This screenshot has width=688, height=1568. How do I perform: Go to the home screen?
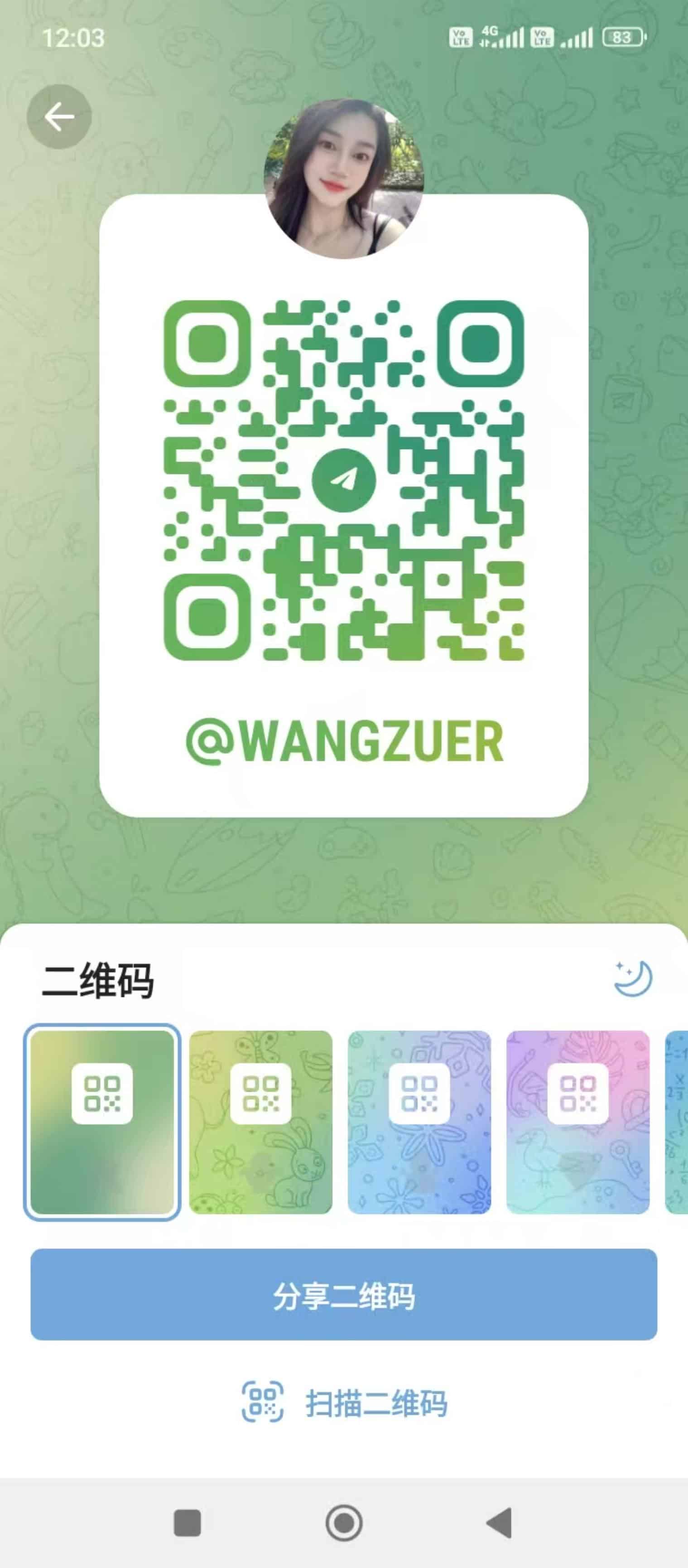[344, 1523]
